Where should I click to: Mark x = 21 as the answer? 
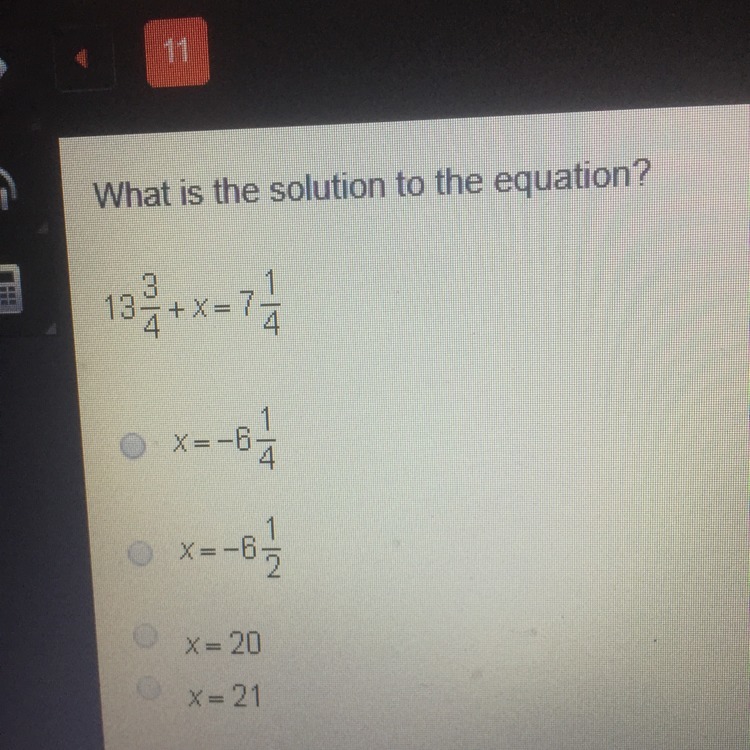151,689
